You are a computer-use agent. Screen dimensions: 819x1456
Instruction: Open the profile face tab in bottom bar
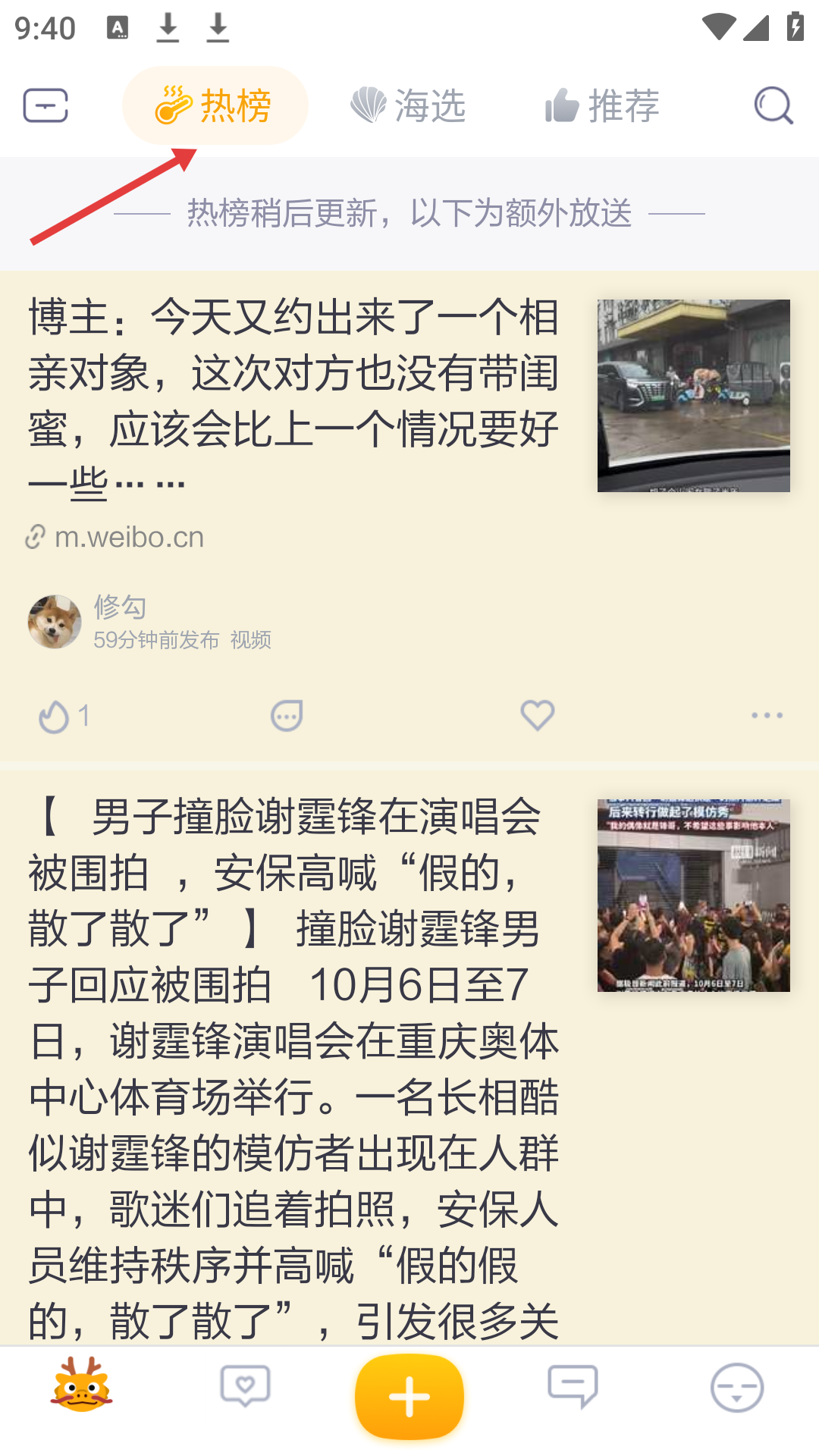tap(736, 1387)
